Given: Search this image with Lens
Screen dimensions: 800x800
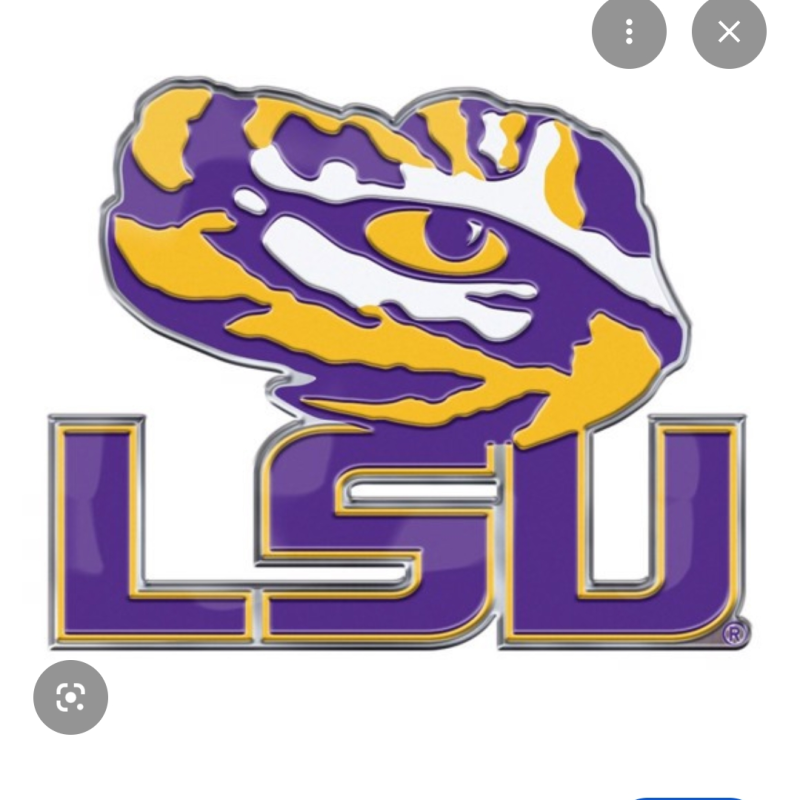Looking at the screenshot, I should 70,697.
